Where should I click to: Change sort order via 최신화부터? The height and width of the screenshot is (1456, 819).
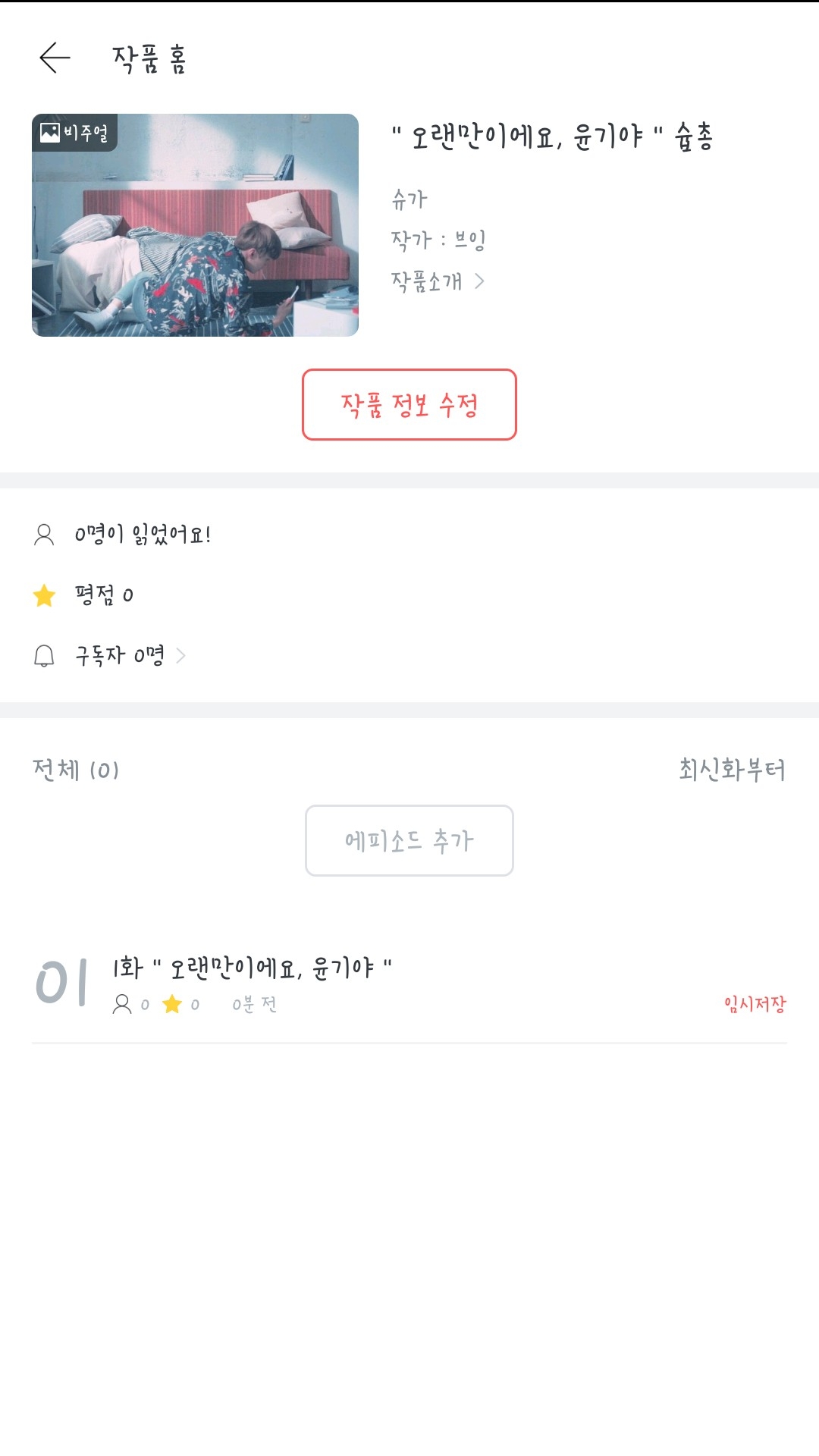click(731, 770)
